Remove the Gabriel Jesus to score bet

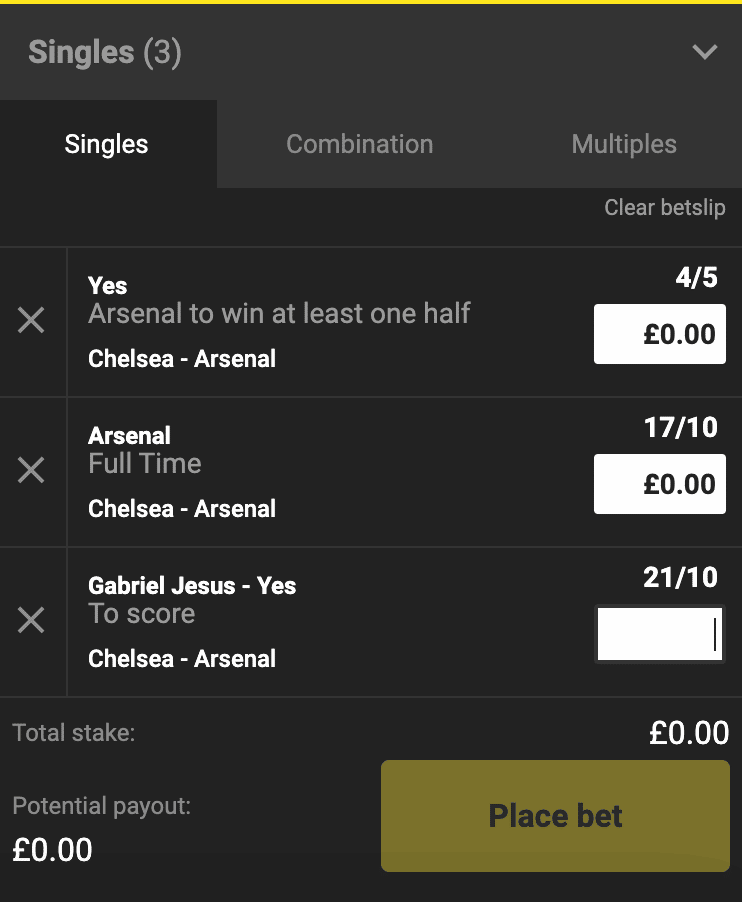point(32,621)
